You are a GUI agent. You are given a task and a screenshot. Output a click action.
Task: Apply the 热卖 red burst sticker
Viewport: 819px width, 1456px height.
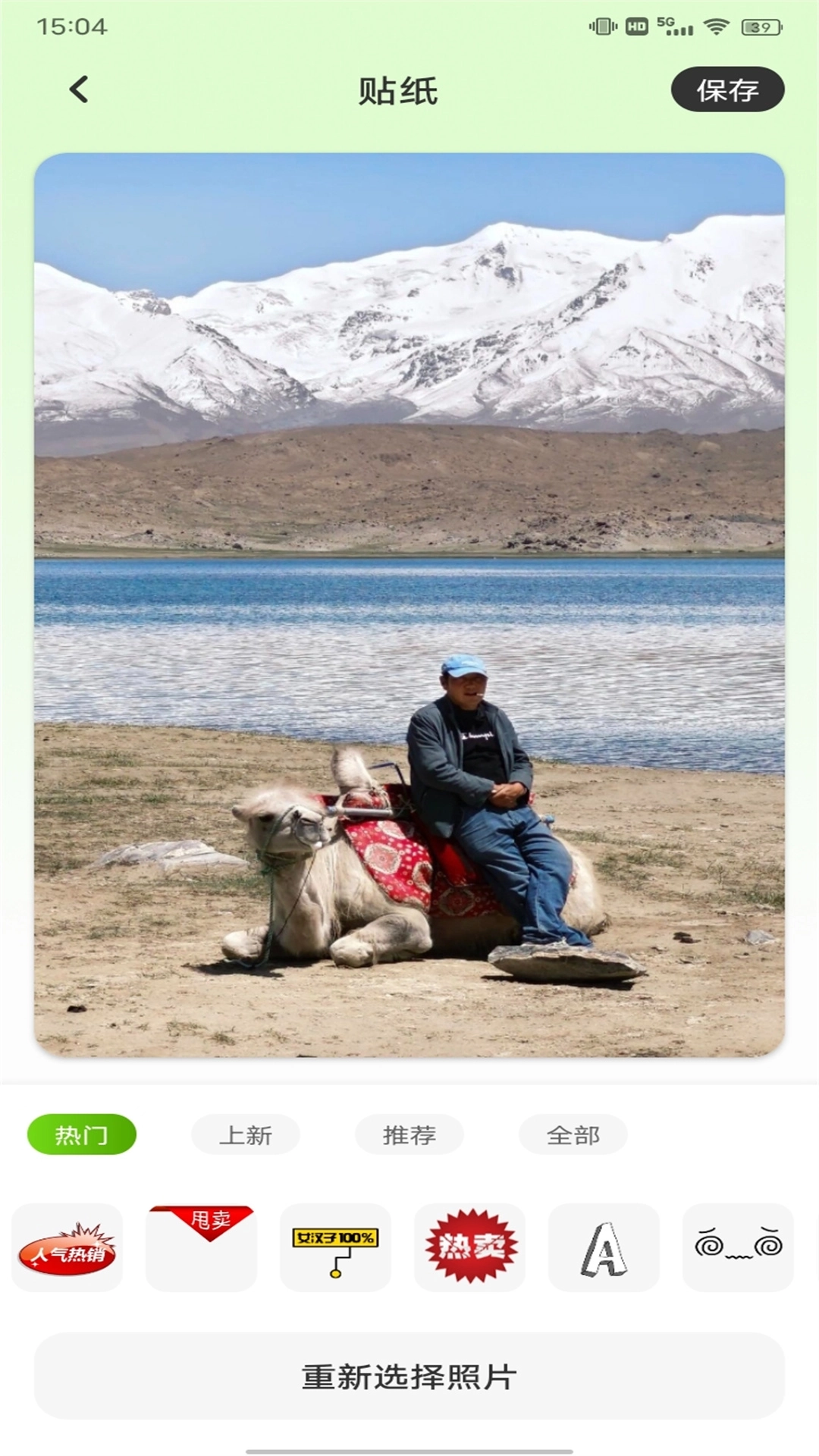click(469, 1247)
